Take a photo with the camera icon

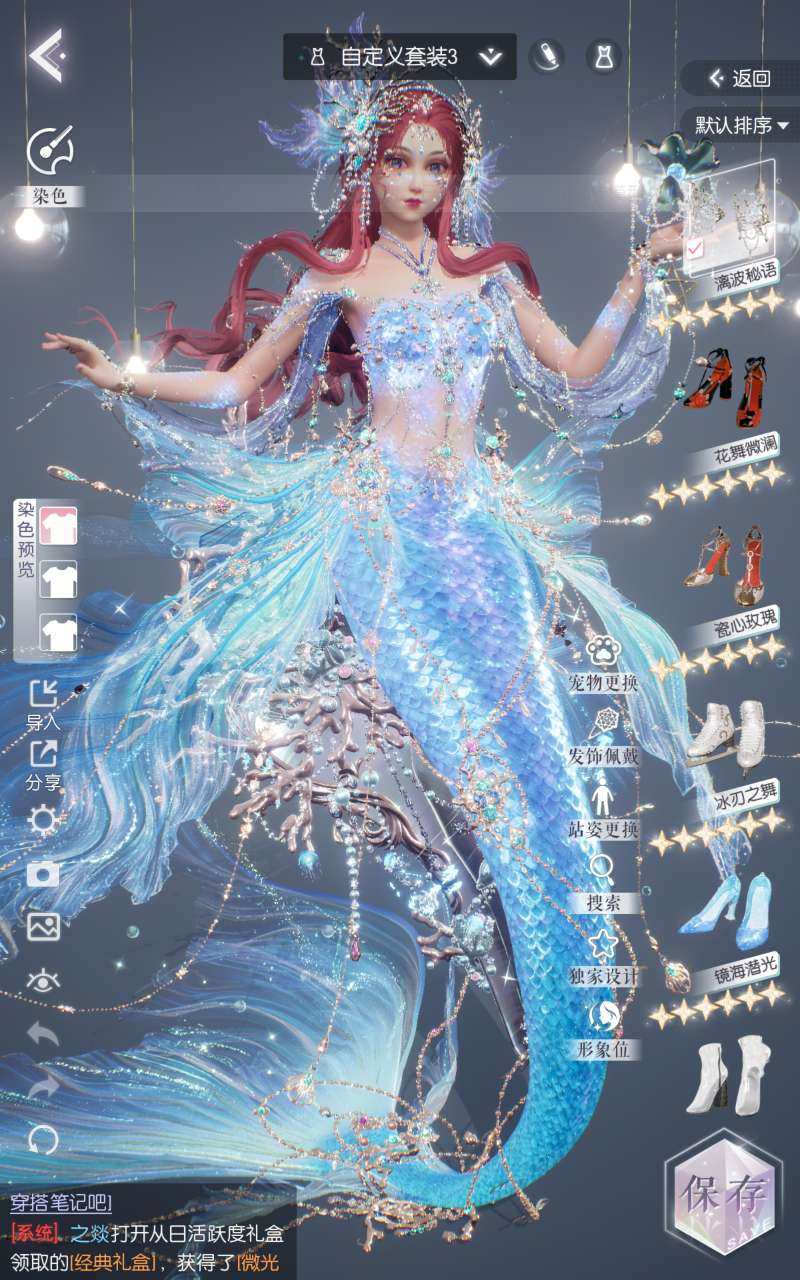click(43, 875)
